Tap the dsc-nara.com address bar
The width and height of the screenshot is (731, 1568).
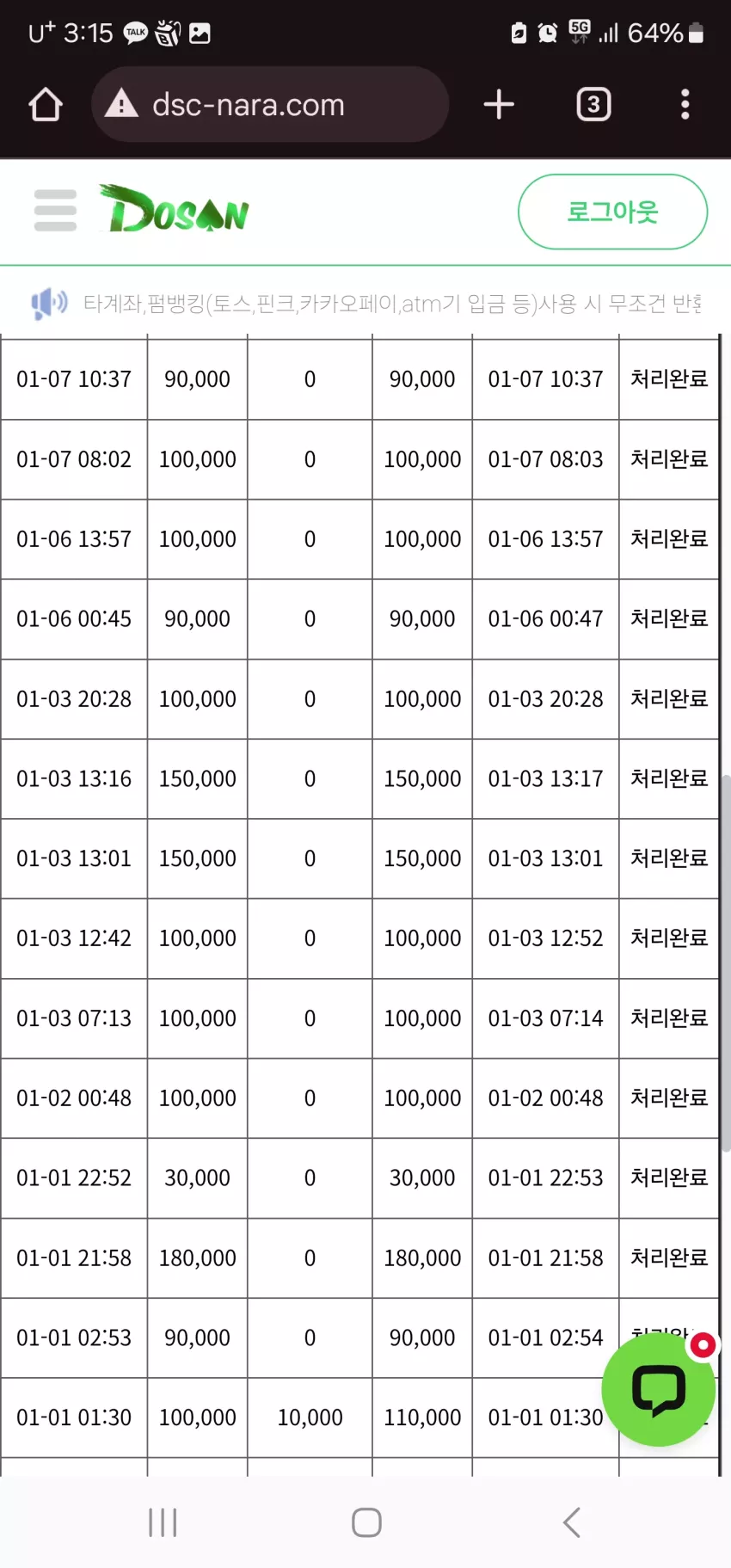point(270,105)
